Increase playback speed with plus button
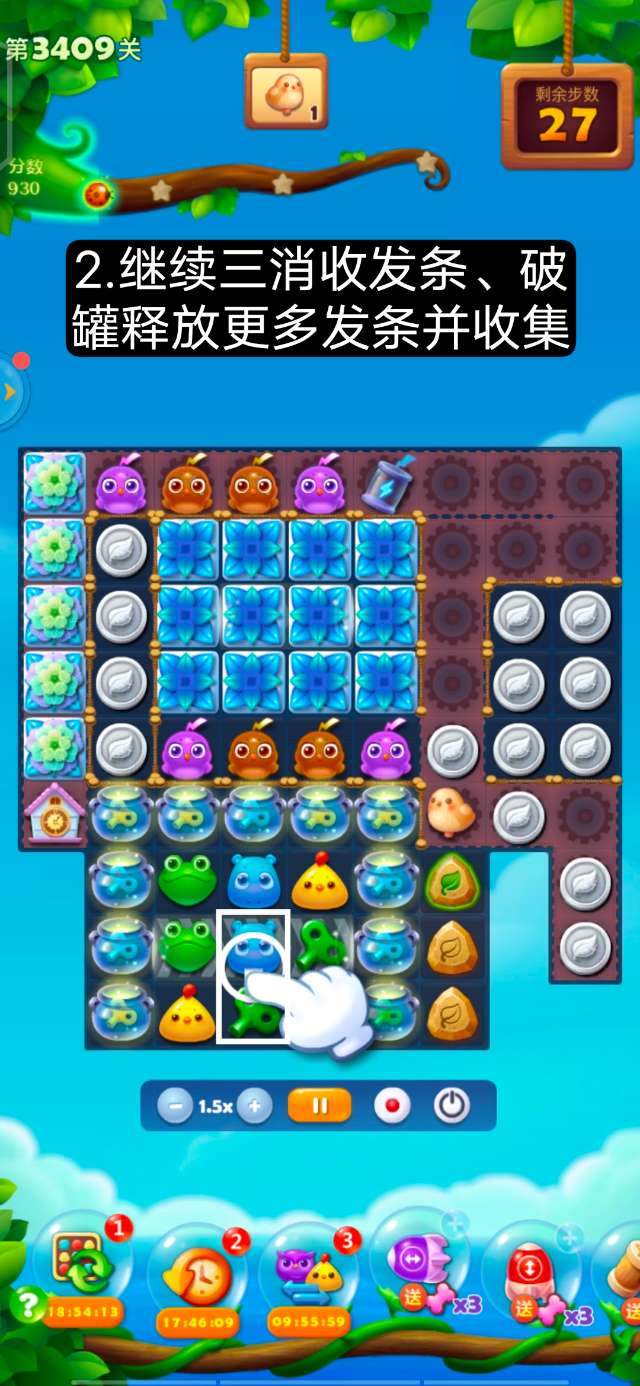 coord(255,1106)
